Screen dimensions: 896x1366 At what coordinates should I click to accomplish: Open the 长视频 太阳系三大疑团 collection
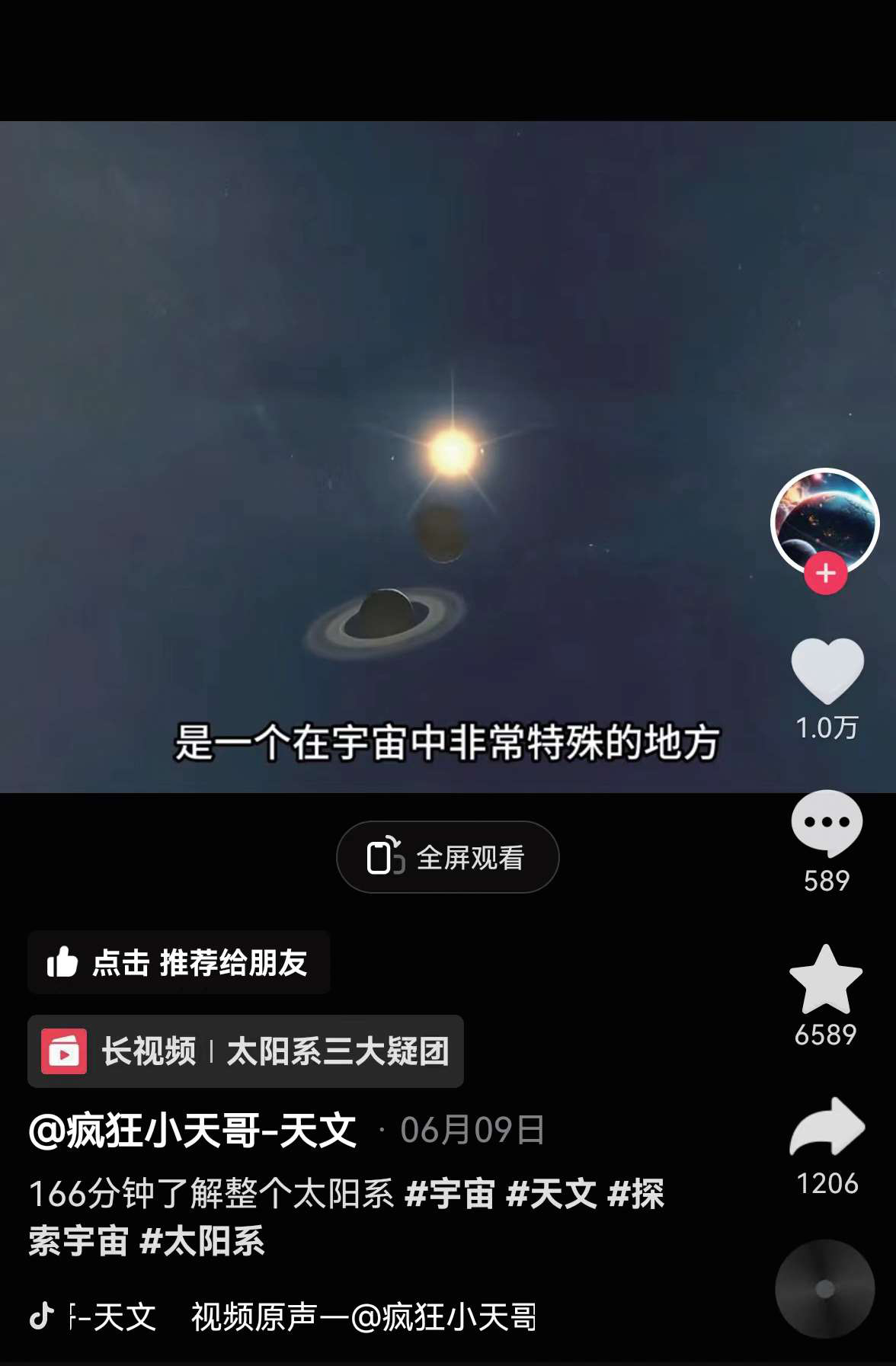(245, 1051)
